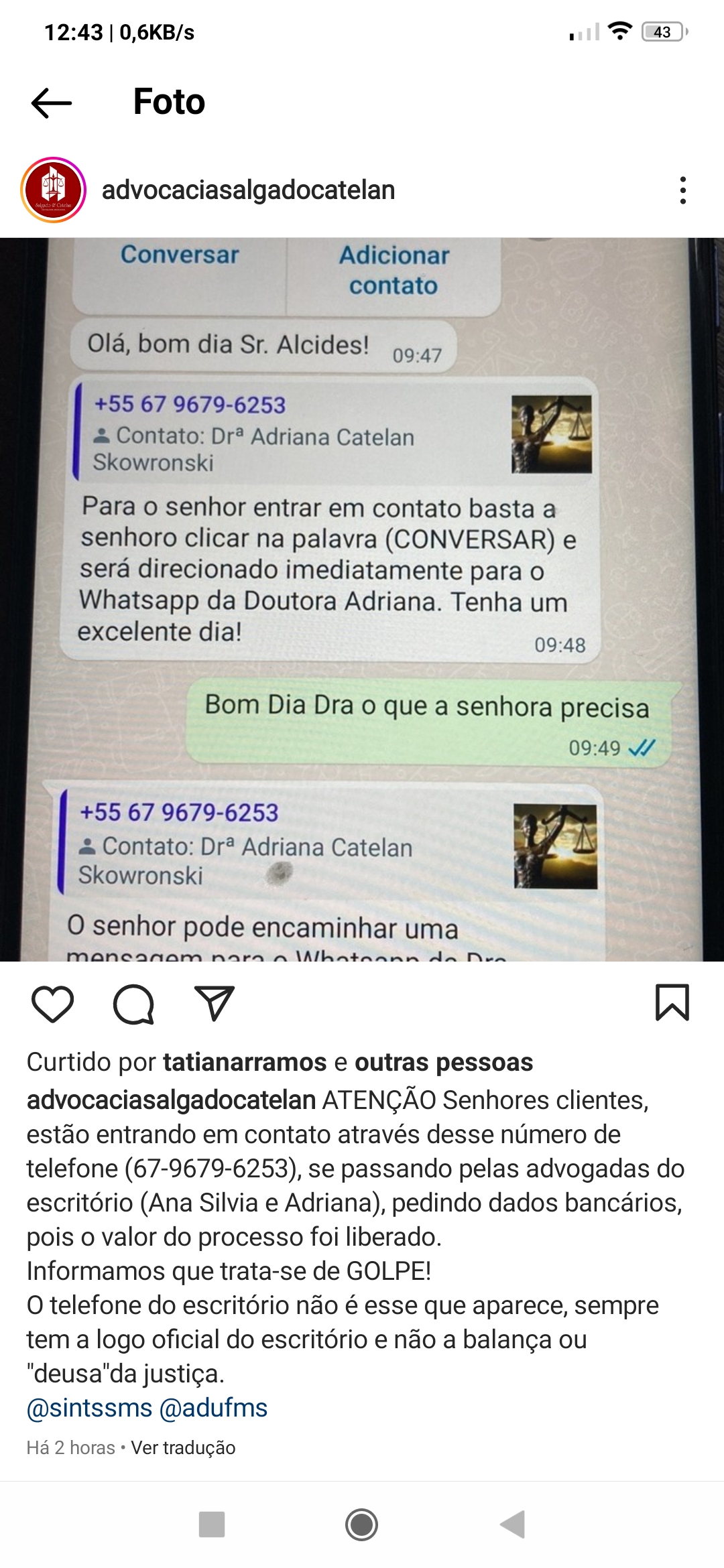Go back from the Foto screen
Viewport: 724px width, 1568px height.
pyautogui.click(x=52, y=103)
